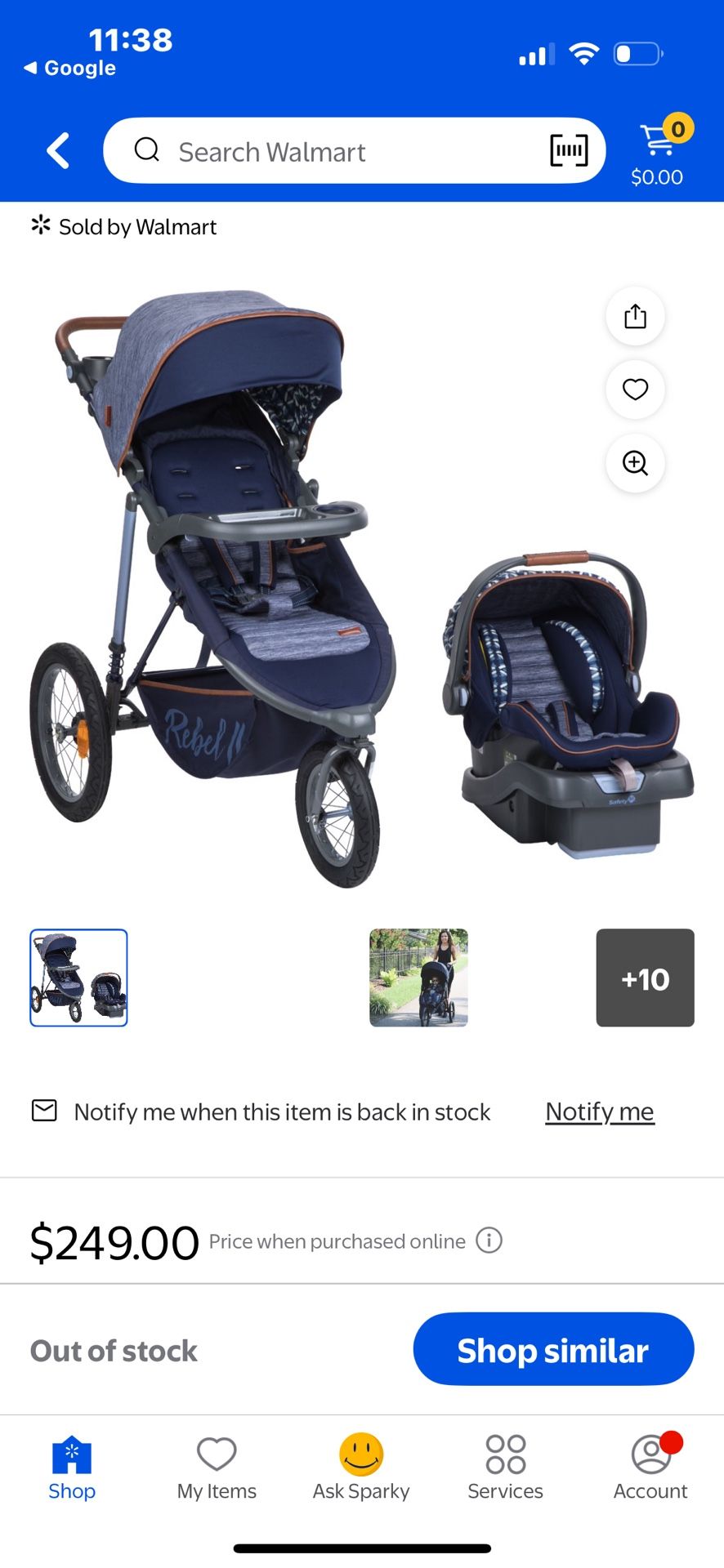Open the +10 more photos tile
Screen dimensions: 724x1568
[645, 978]
